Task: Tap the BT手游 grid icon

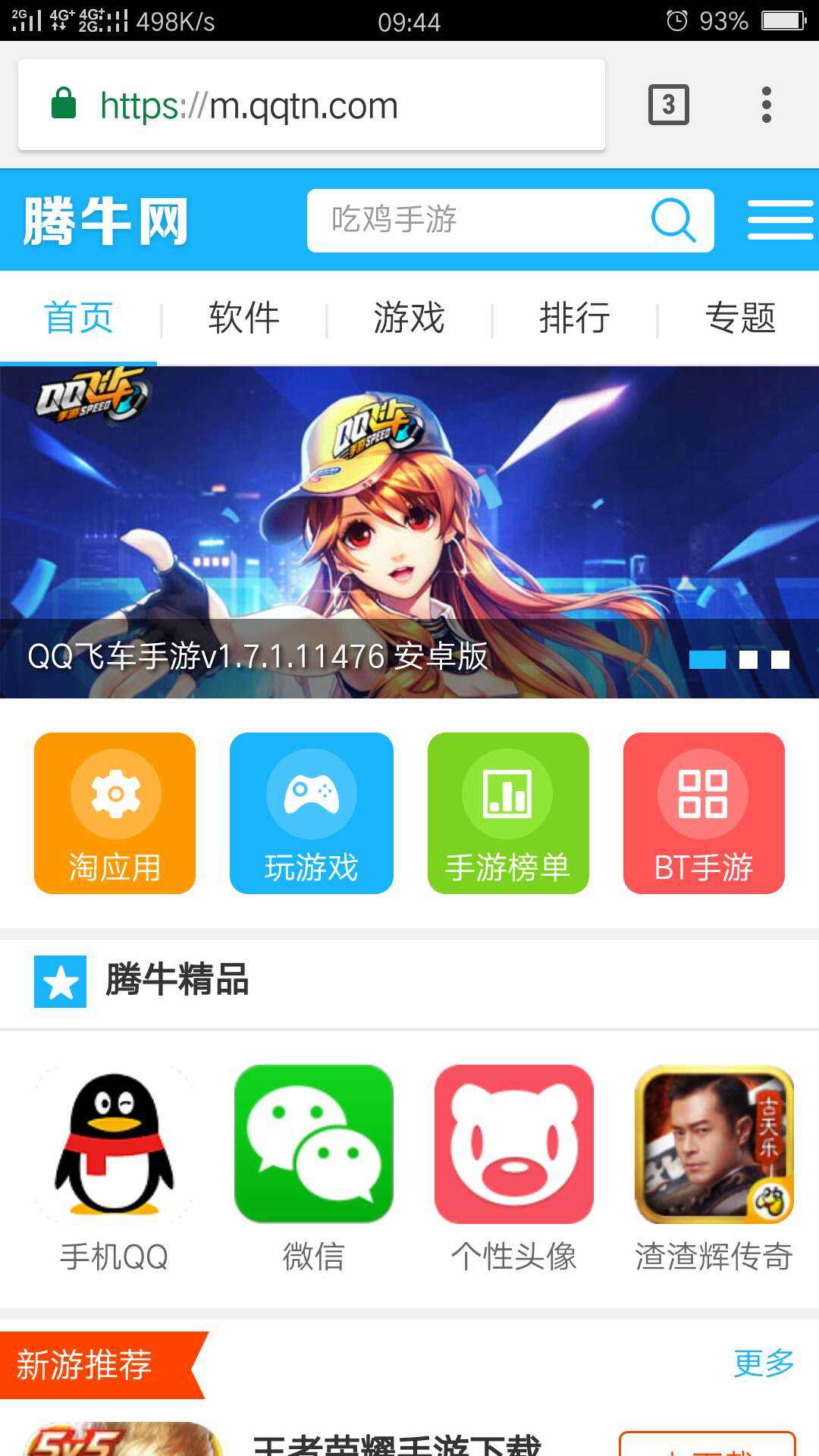Action: click(x=703, y=813)
